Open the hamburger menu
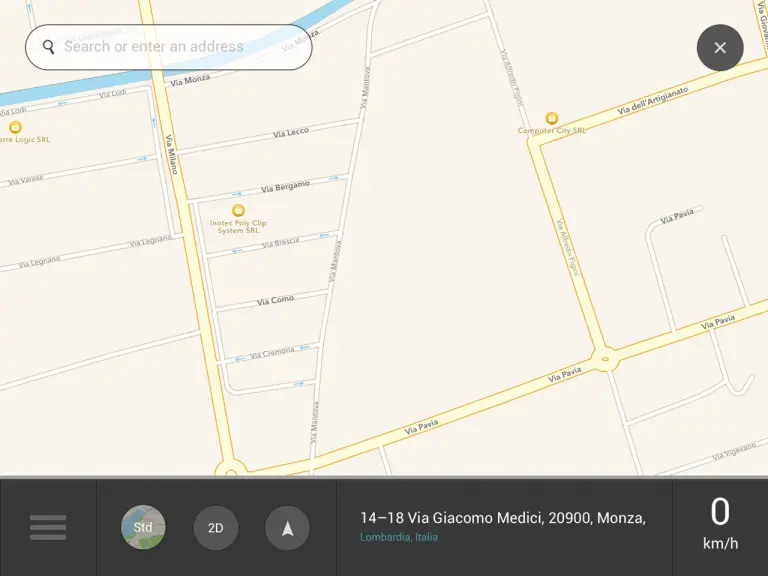The width and height of the screenshot is (768, 576). pos(48,527)
